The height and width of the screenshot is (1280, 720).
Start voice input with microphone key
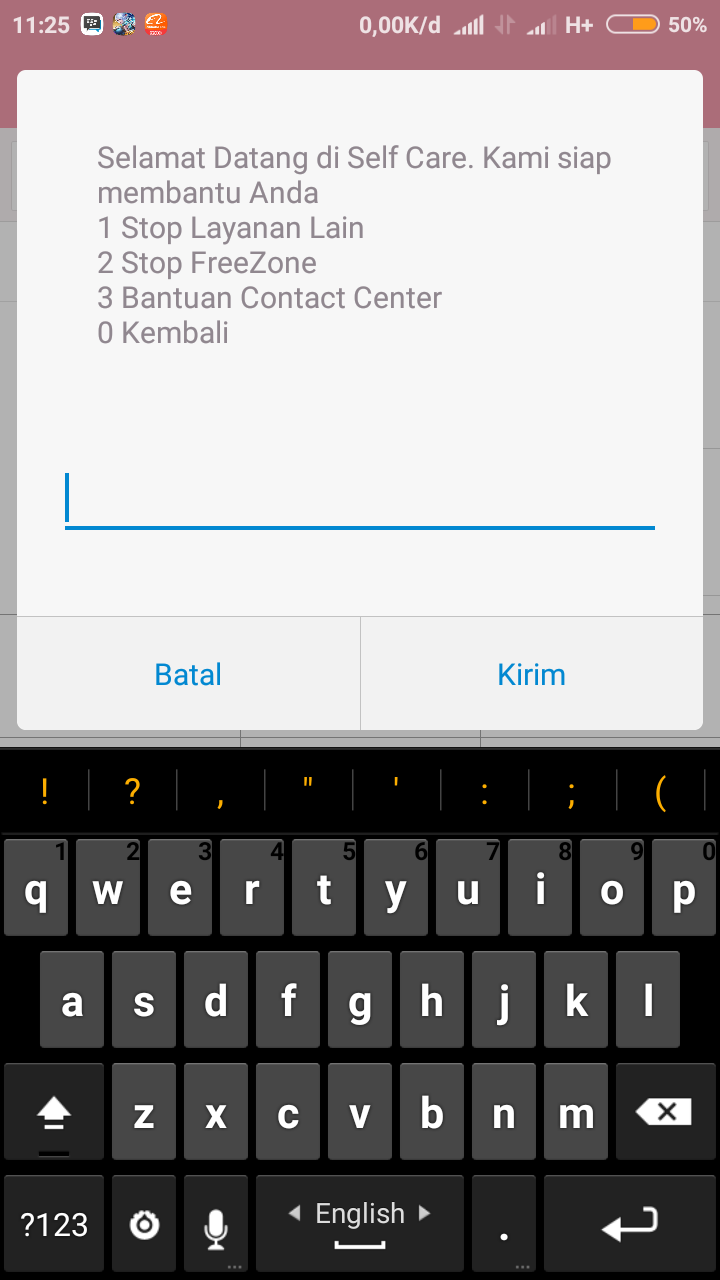point(216,1223)
